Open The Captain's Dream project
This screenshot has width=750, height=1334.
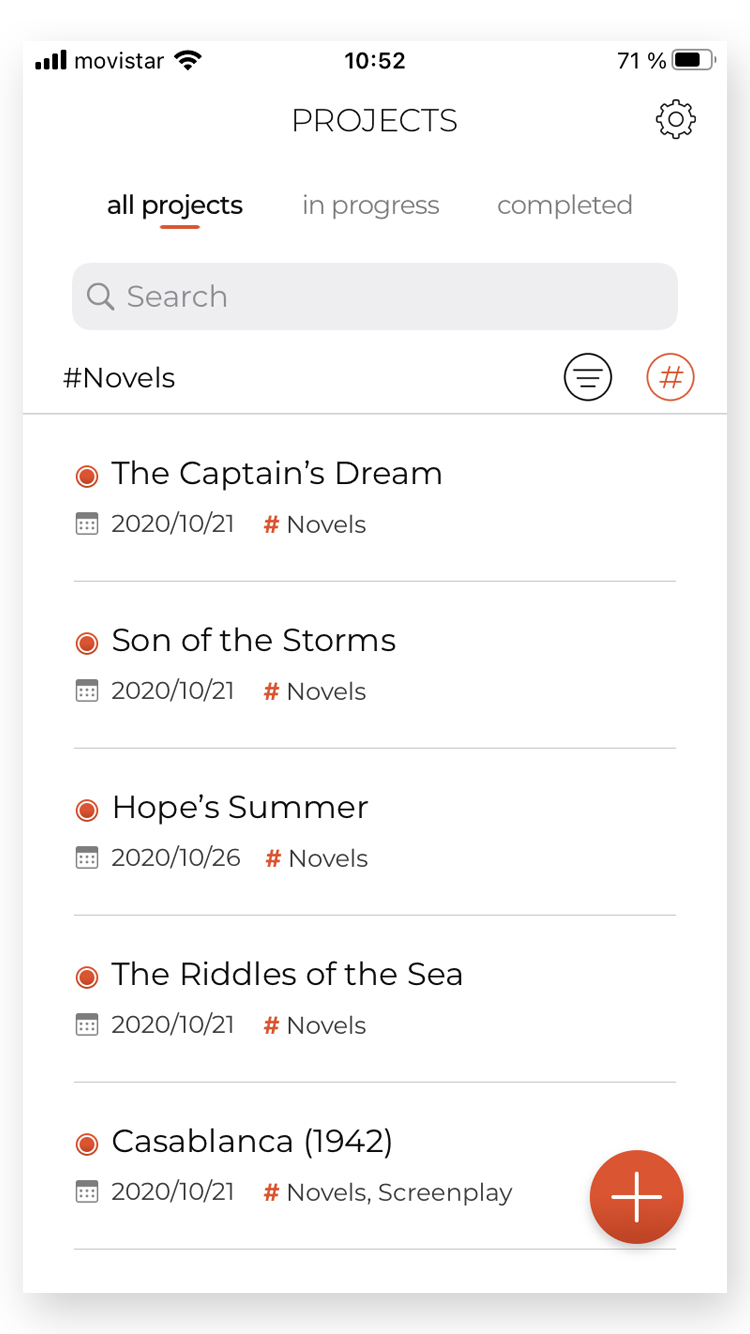(x=375, y=498)
